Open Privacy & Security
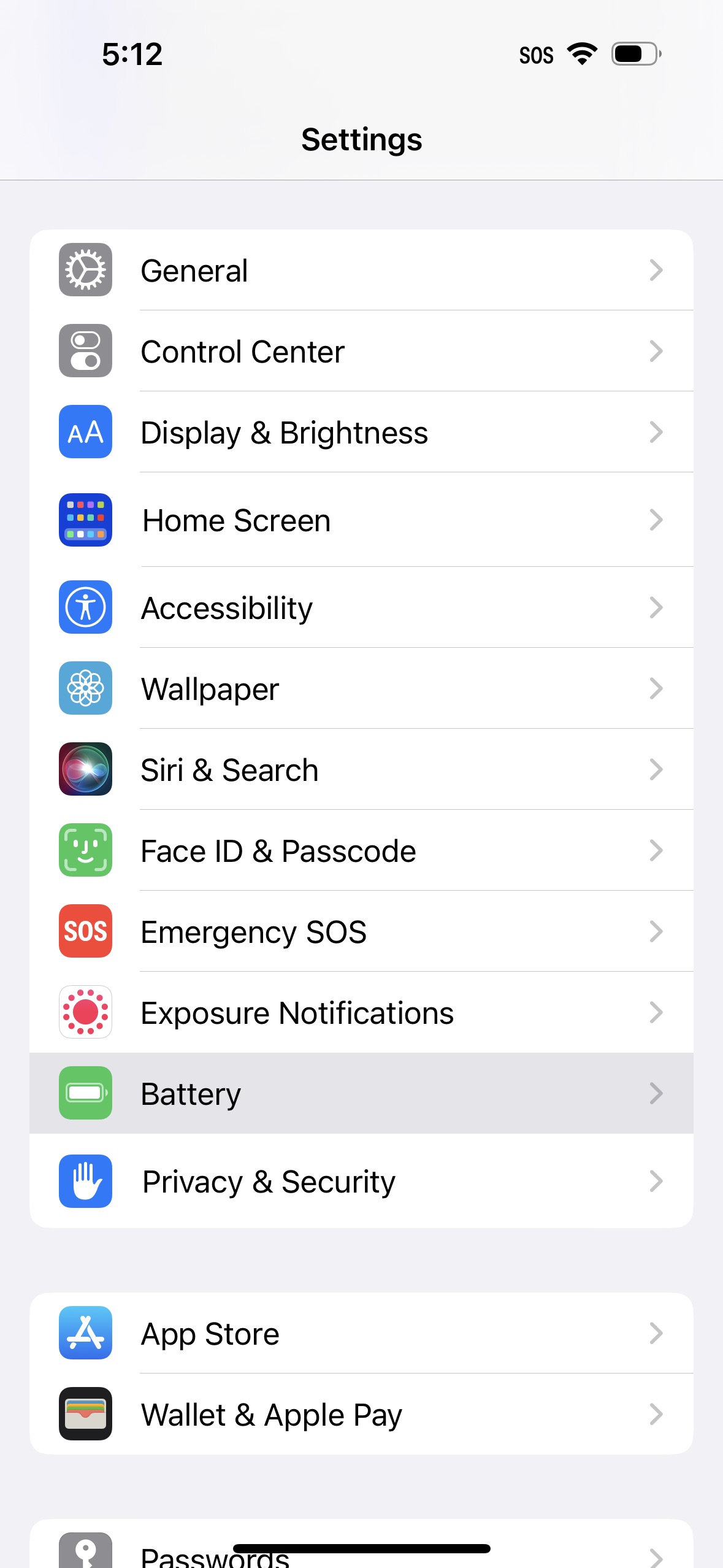723x1568 pixels. [361, 1182]
